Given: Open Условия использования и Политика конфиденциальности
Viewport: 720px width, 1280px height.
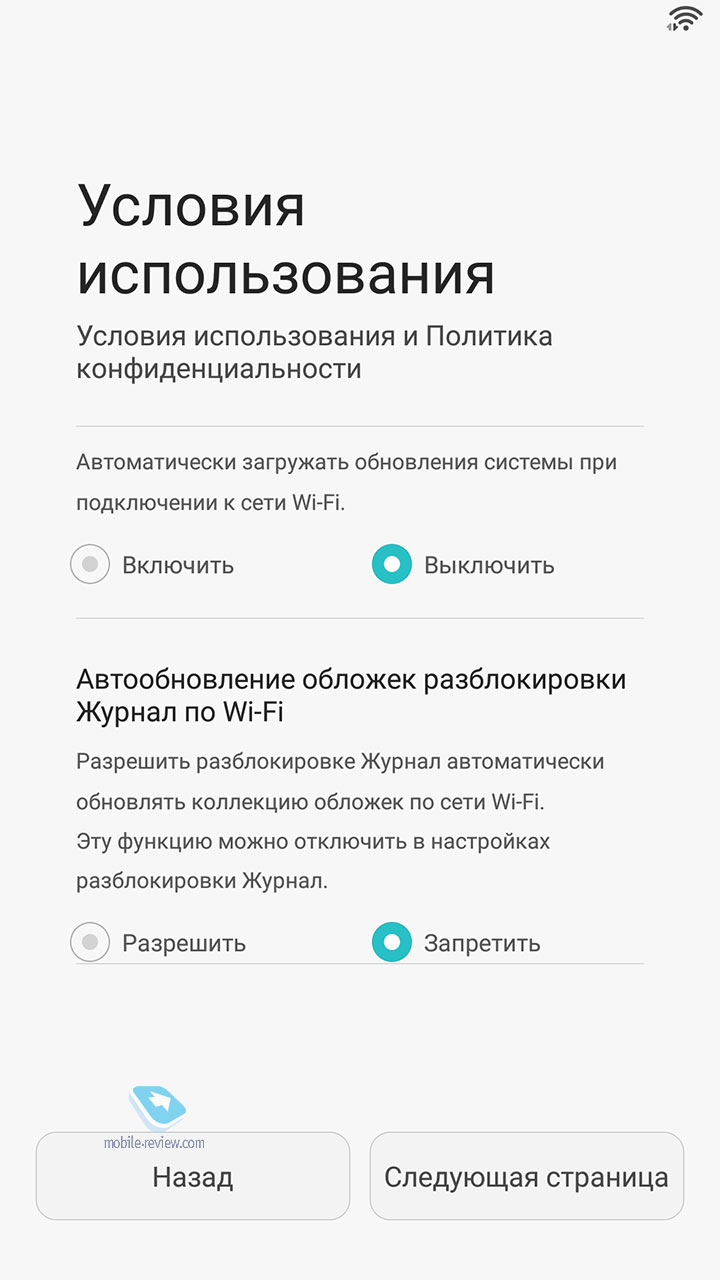Looking at the screenshot, I should click(315, 352).
